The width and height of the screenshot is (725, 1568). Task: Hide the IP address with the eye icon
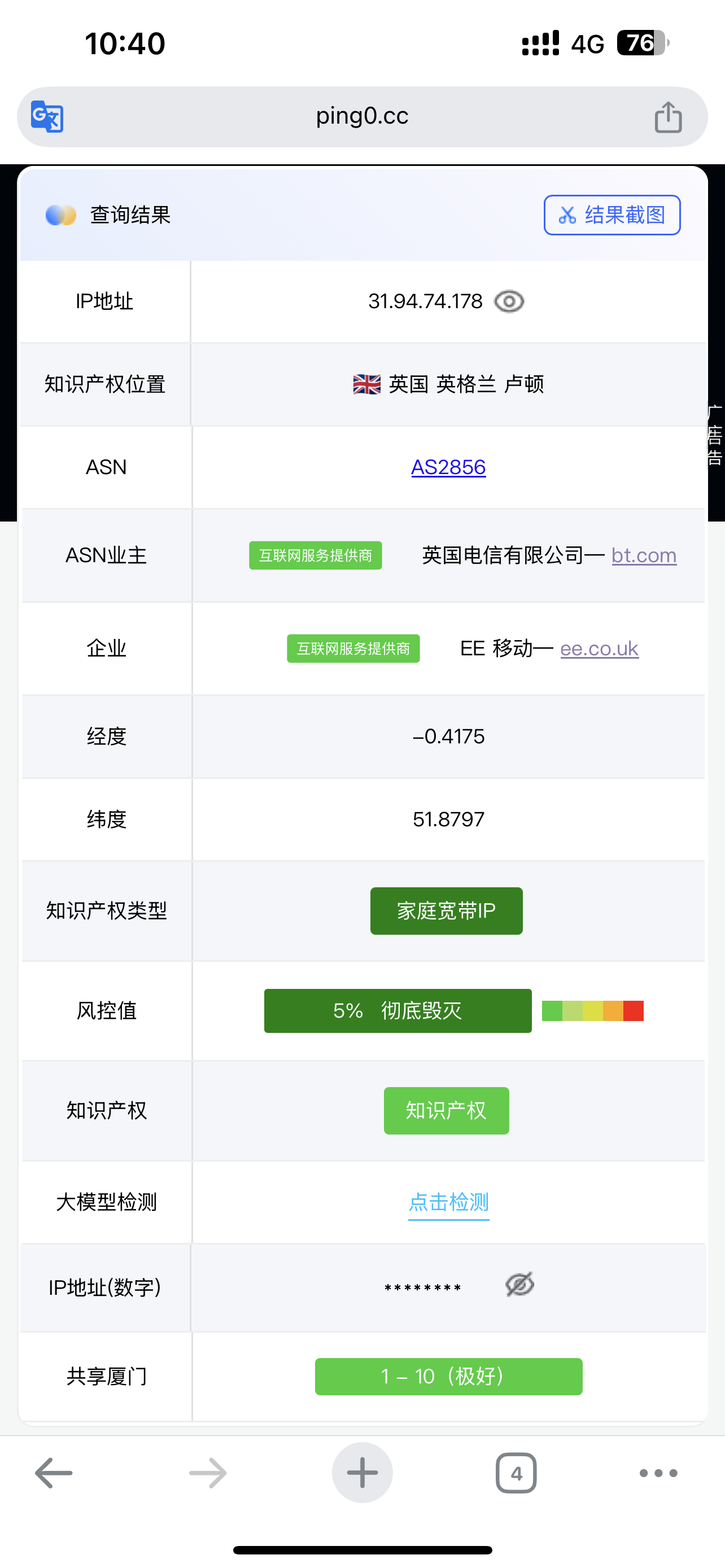tap(509, 301)
